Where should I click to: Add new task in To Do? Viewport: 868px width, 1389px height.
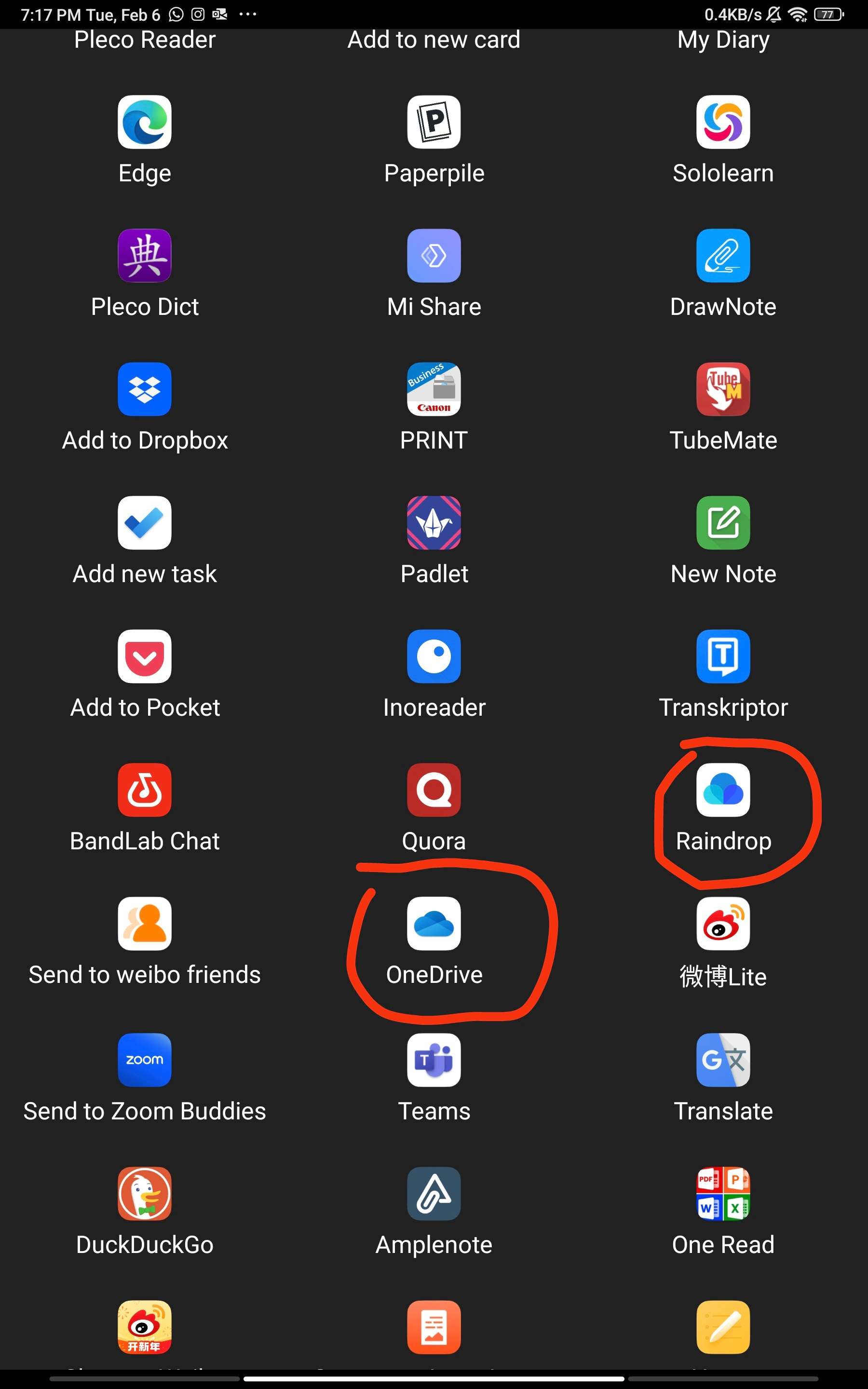[x=145, y=523]
